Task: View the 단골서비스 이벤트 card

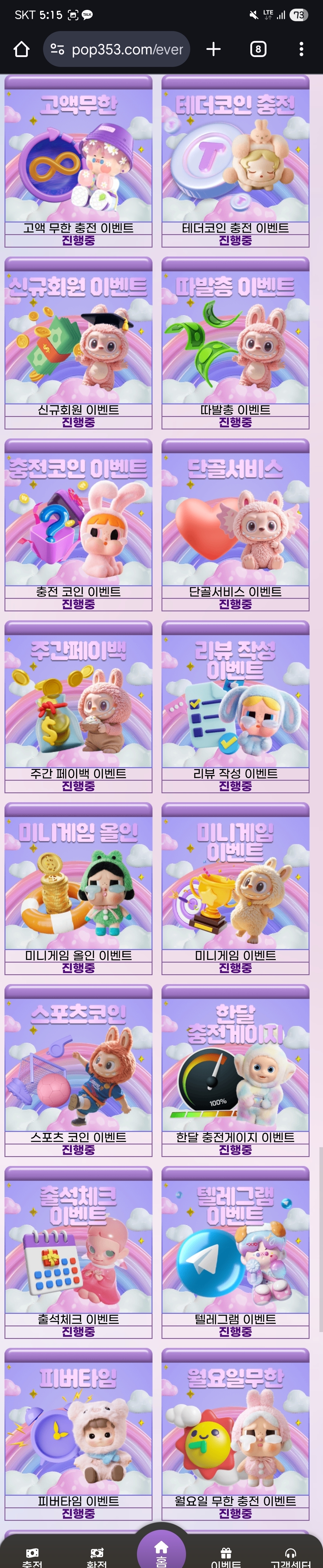Action: (x=235, y=524)
